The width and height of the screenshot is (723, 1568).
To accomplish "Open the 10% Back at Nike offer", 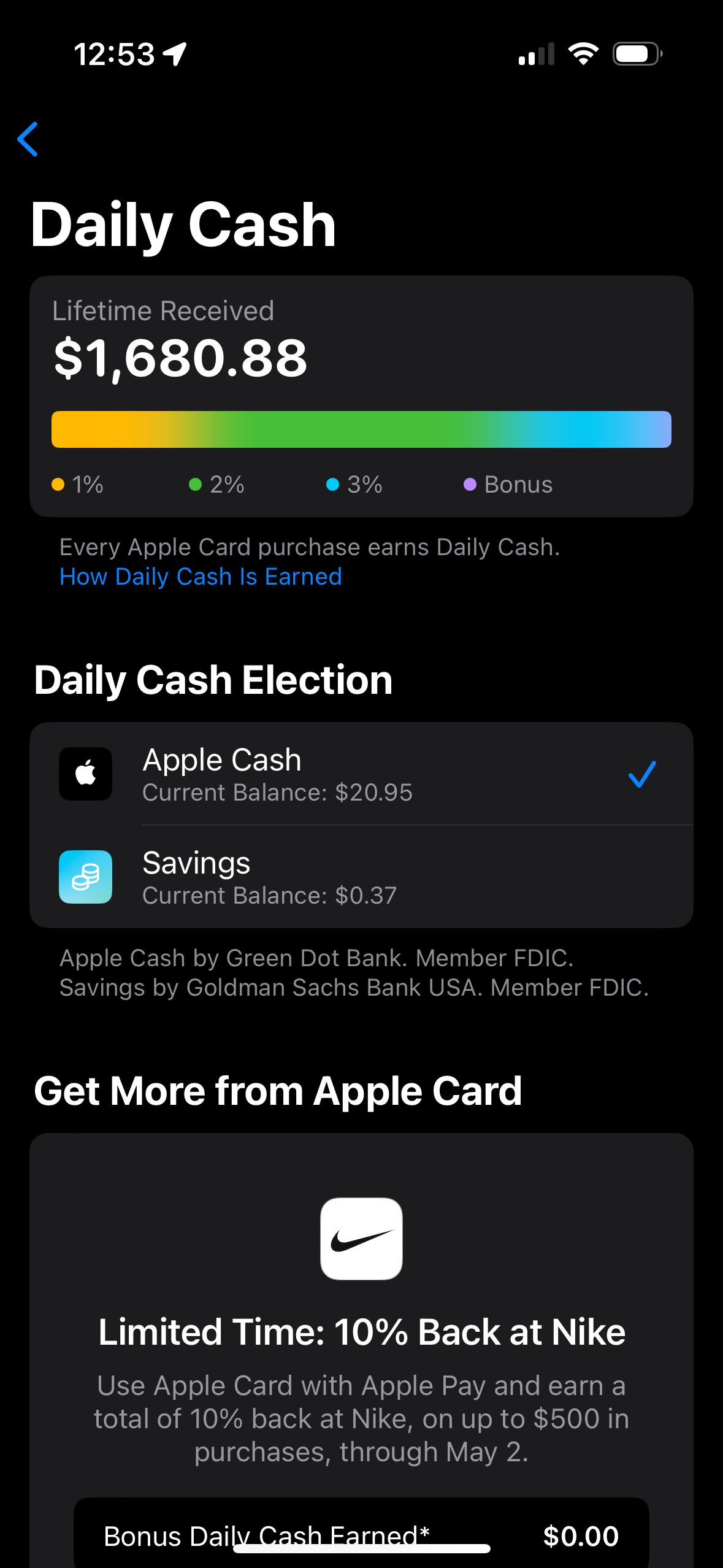I will [x=361, y=1331].
